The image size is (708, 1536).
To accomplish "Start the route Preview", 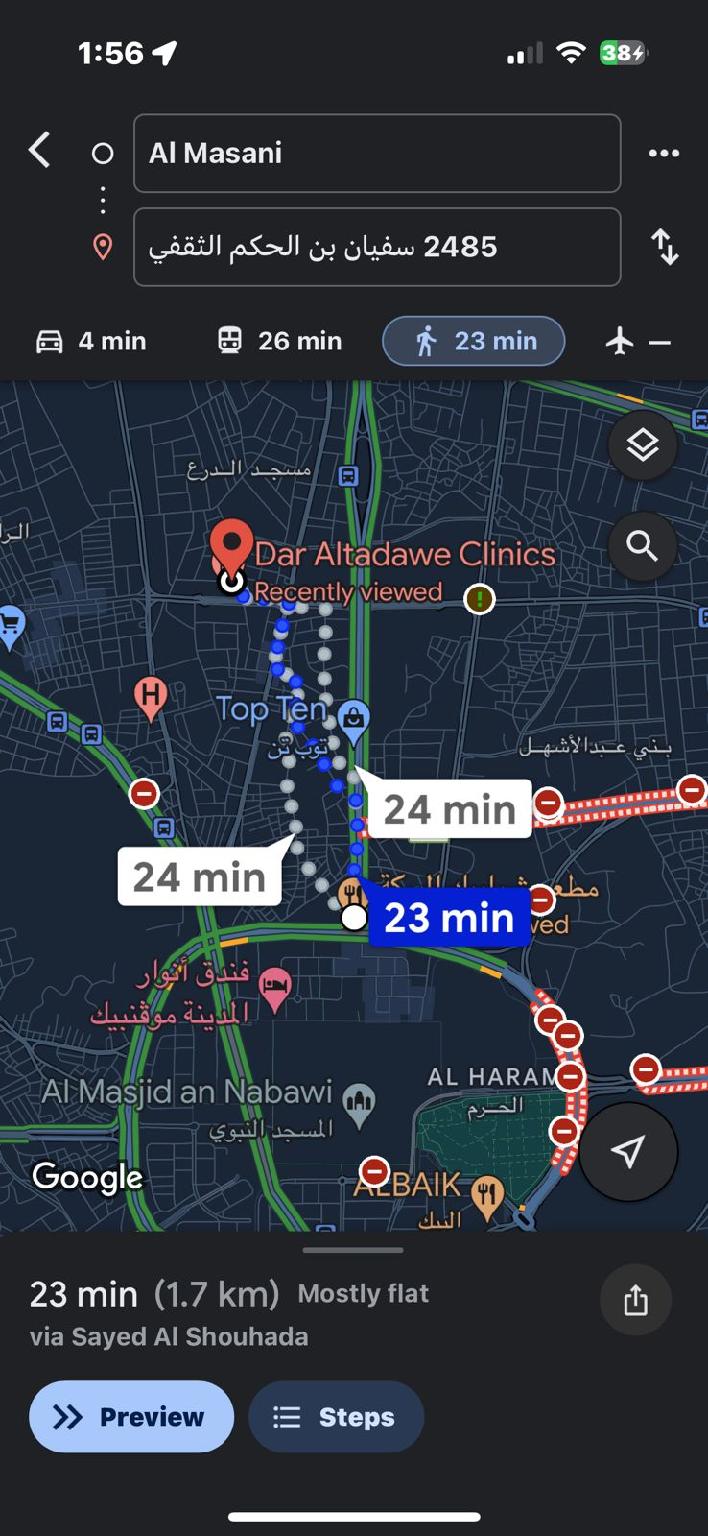I will [131, 1416].
